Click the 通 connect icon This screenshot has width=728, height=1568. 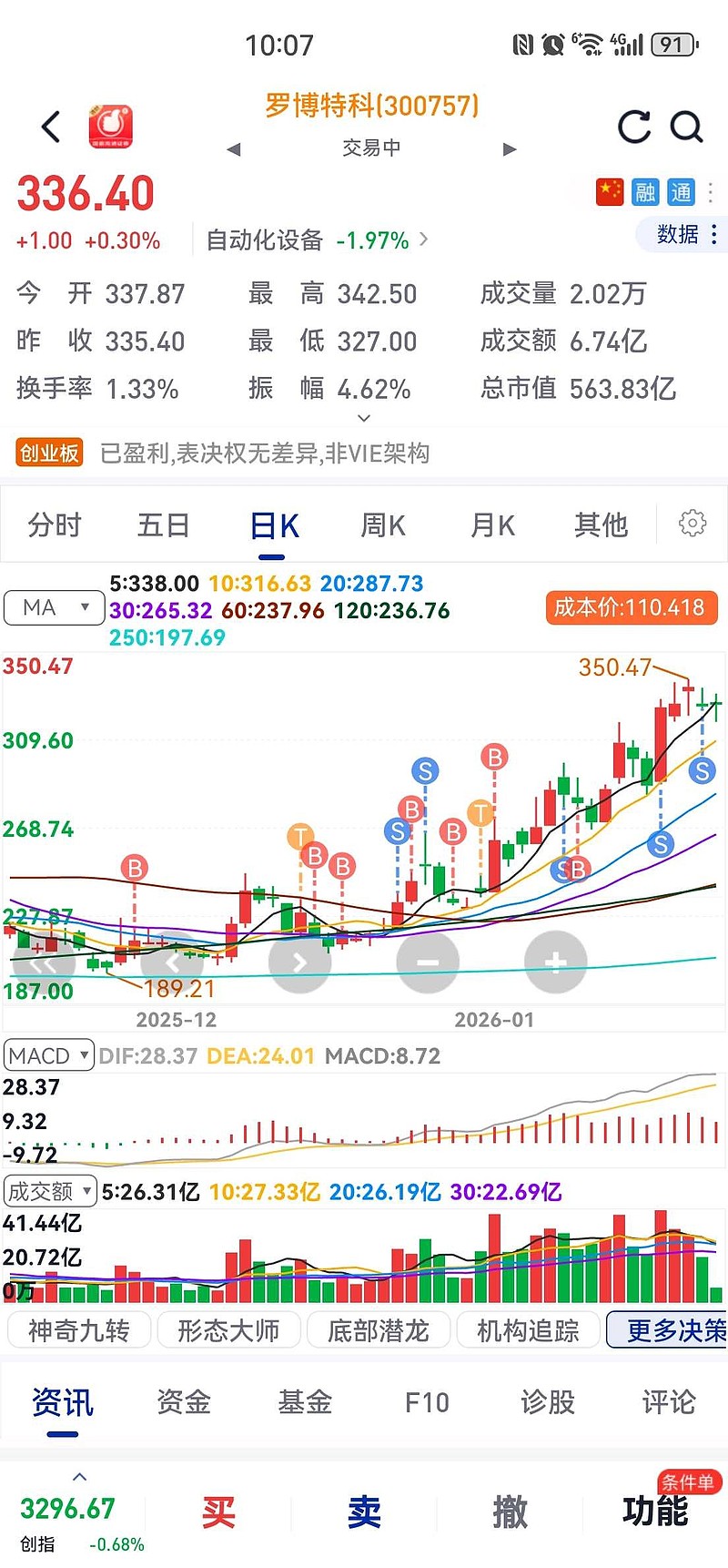coord(681,192)
